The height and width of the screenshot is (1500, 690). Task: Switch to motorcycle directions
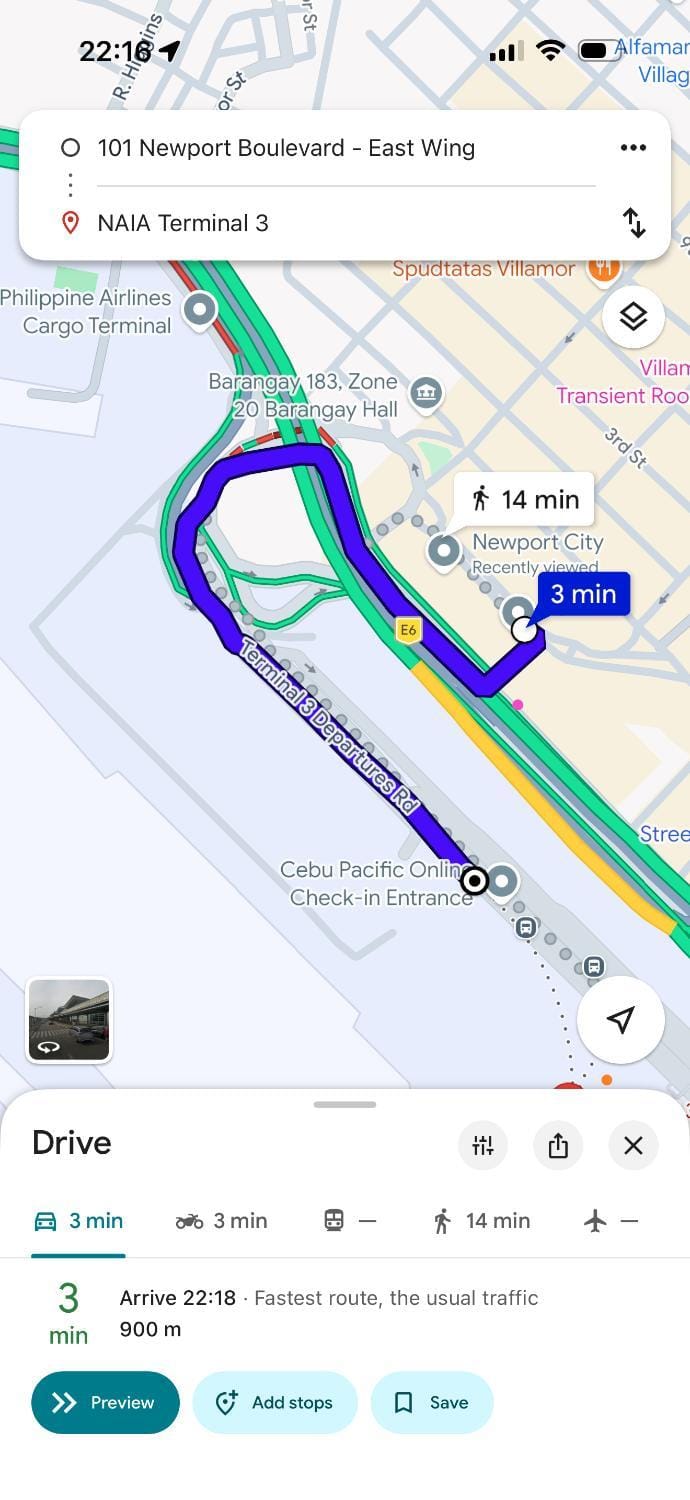click(x=221, y=1221)
